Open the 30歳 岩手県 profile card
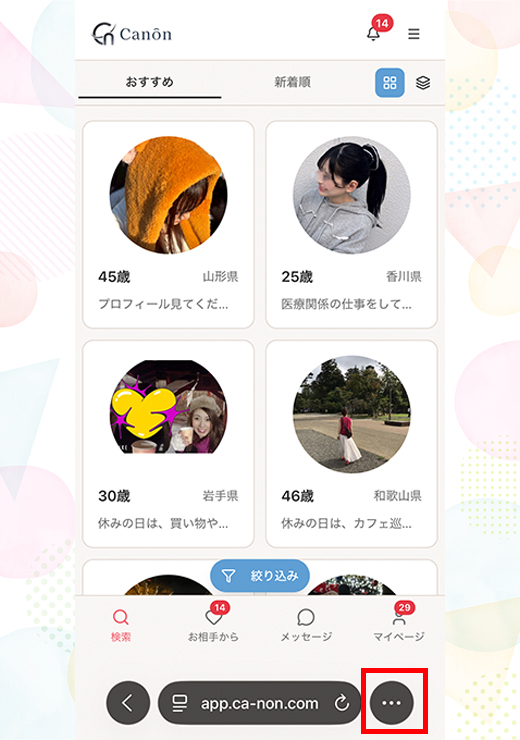 (x=168, y=444)
